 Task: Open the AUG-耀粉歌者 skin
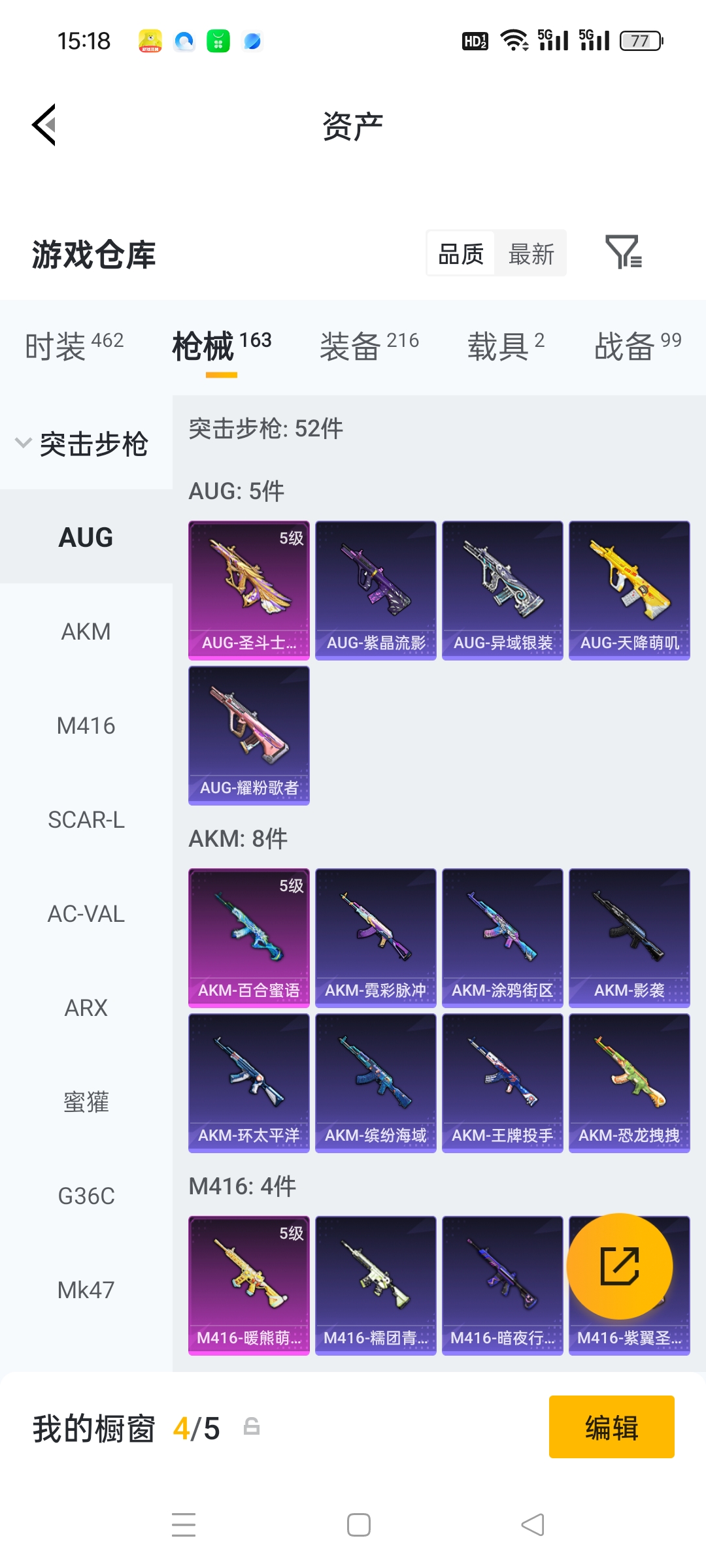249,735
